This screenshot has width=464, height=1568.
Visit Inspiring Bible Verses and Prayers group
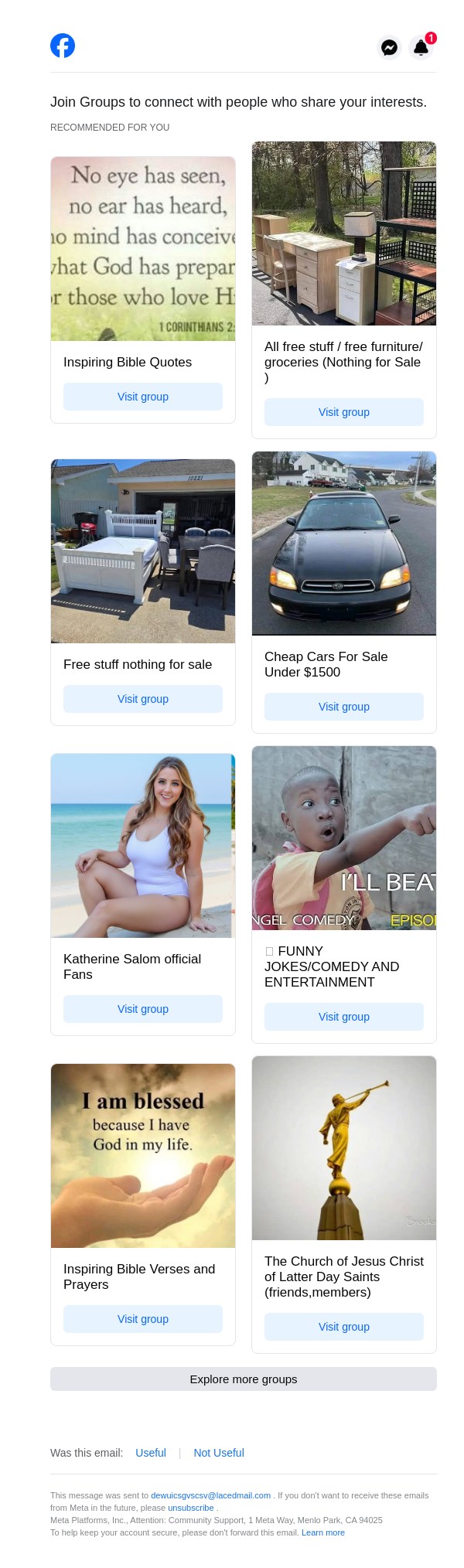143,1319
